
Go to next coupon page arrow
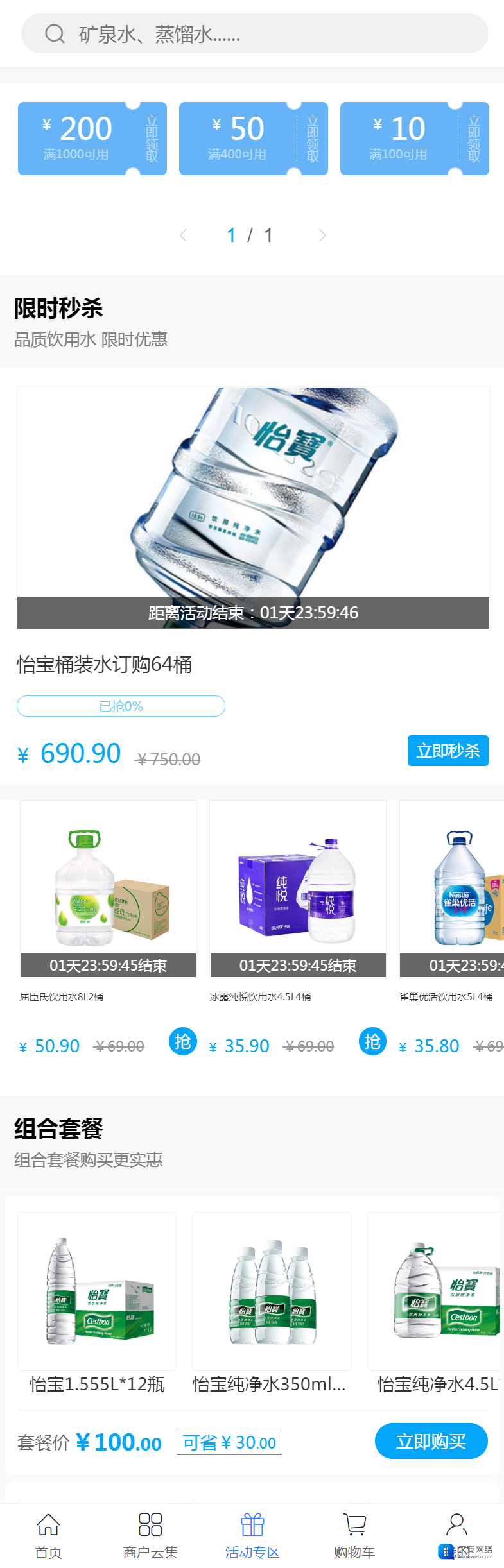(322, 235)
